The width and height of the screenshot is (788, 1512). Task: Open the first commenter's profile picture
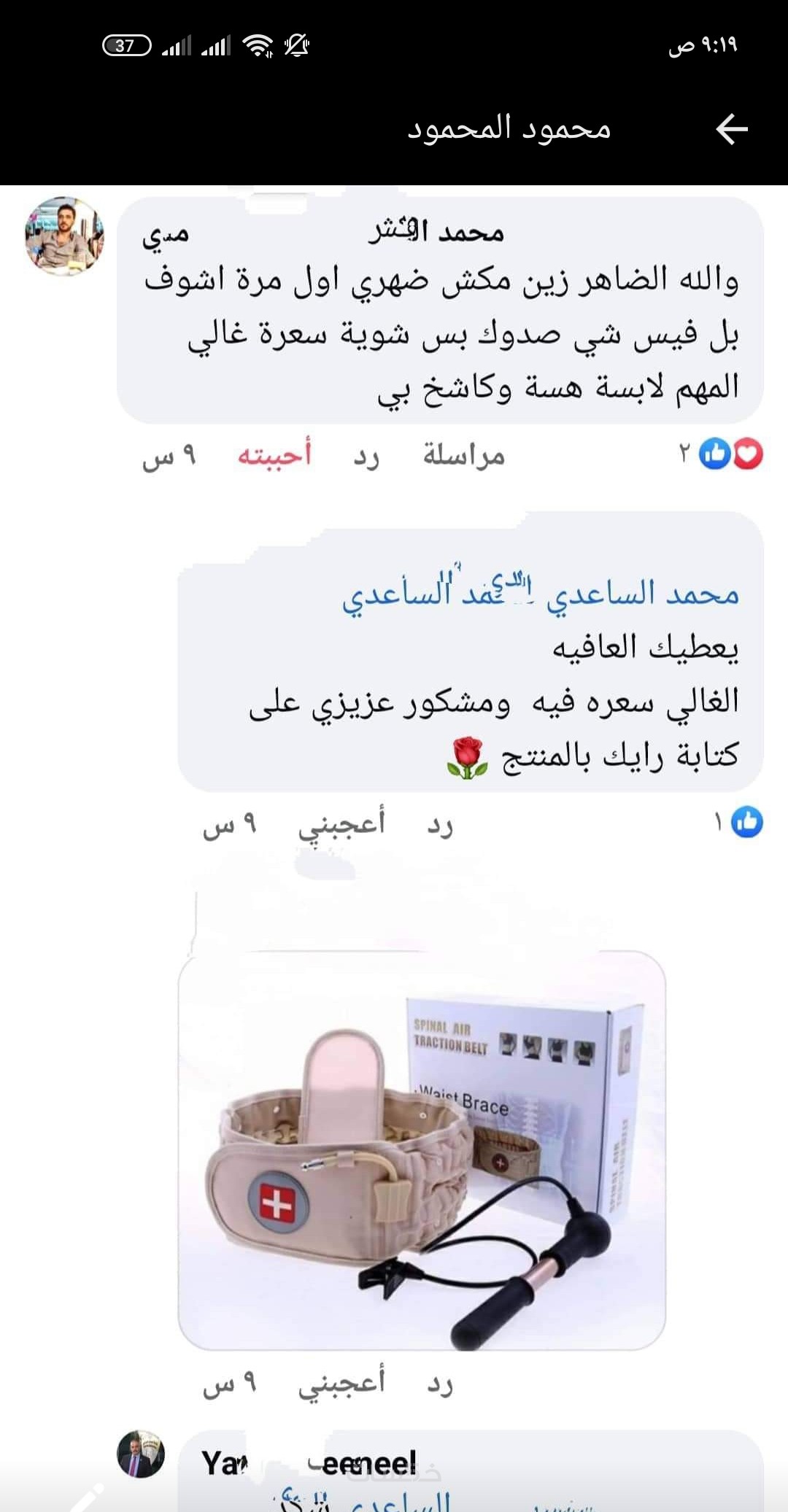pyautogui.click(x=64, y=236)
